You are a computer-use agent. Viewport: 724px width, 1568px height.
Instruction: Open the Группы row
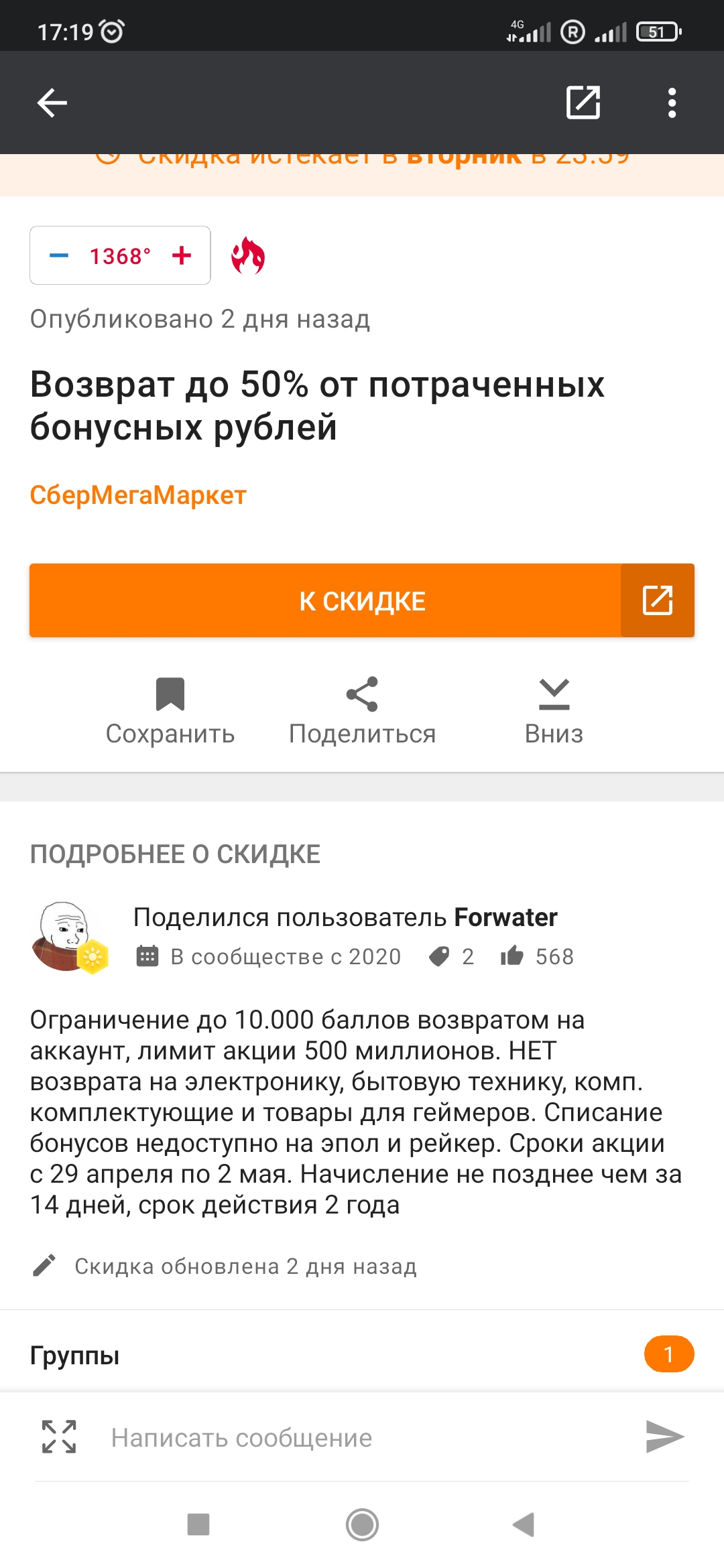point(362,1355)
